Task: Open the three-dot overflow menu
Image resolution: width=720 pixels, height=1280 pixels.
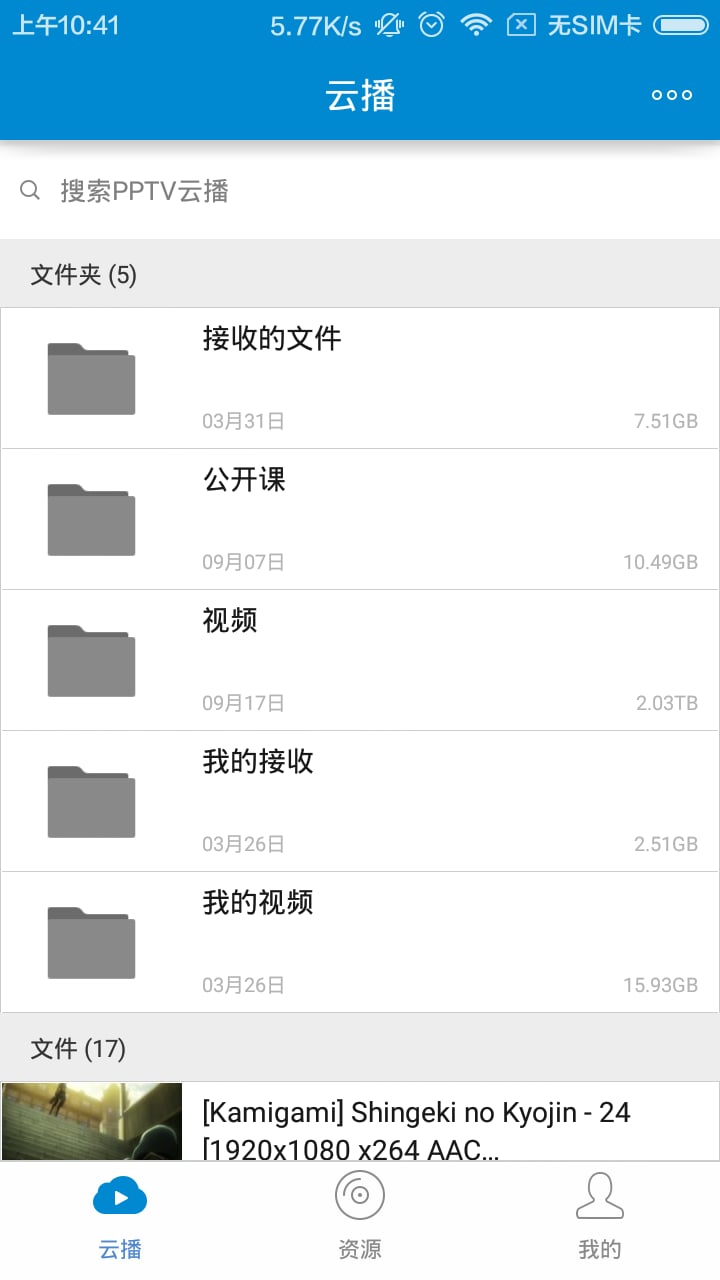Action: [671, 95]
